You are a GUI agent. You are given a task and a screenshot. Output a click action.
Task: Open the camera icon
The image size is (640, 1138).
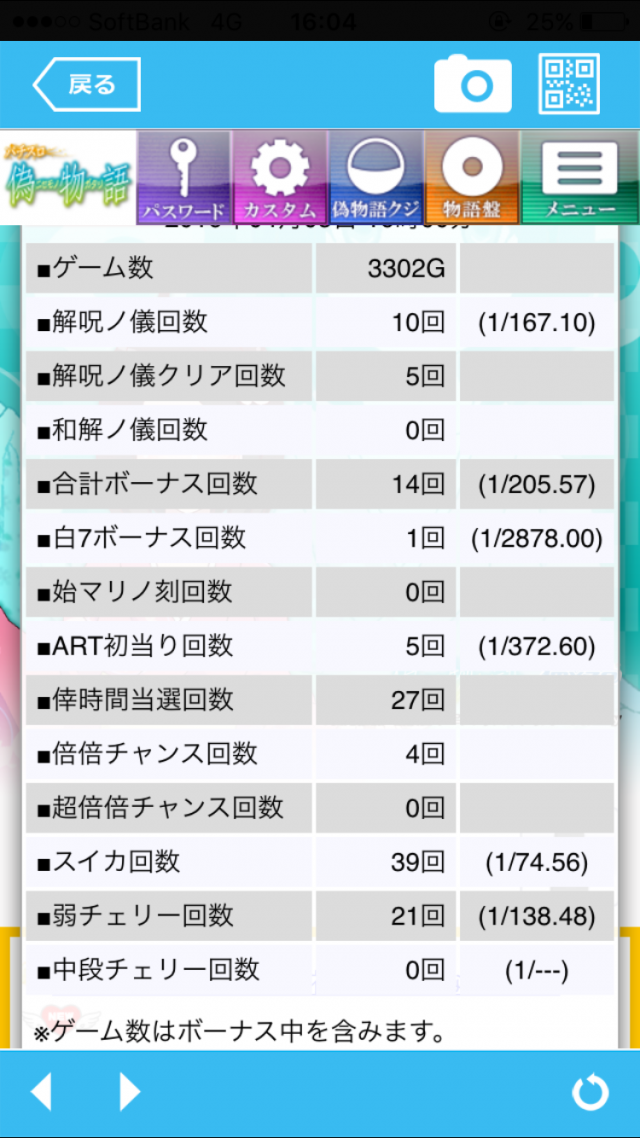[472, 85]
